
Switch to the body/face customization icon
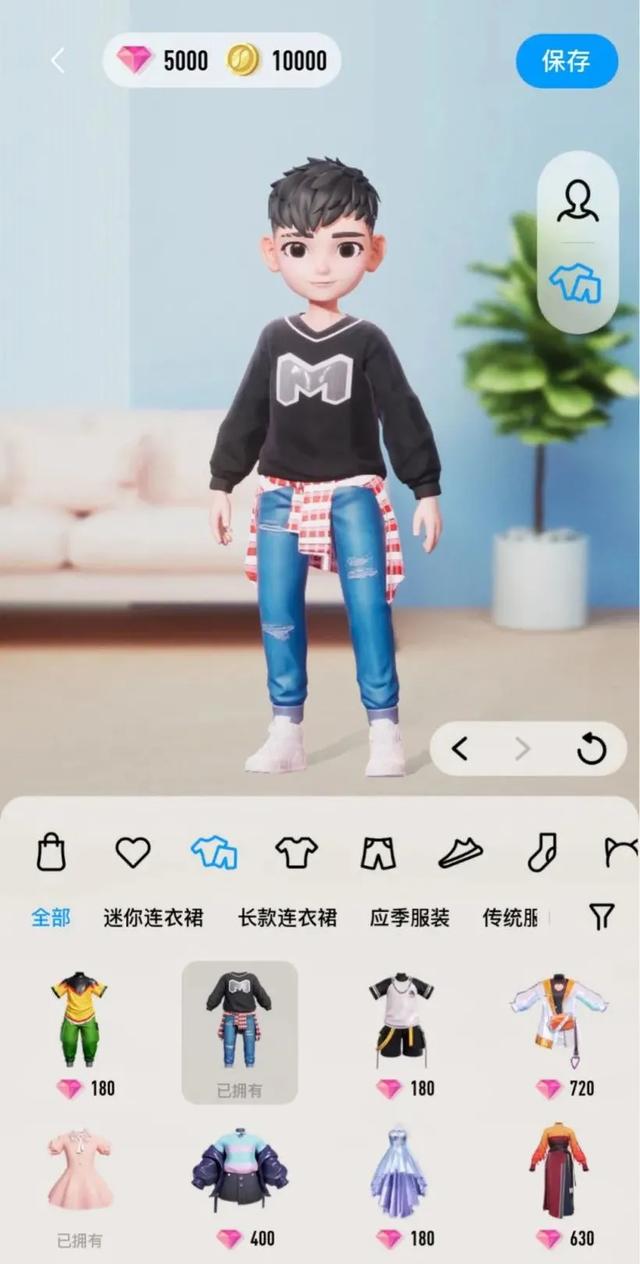[578, 201]
